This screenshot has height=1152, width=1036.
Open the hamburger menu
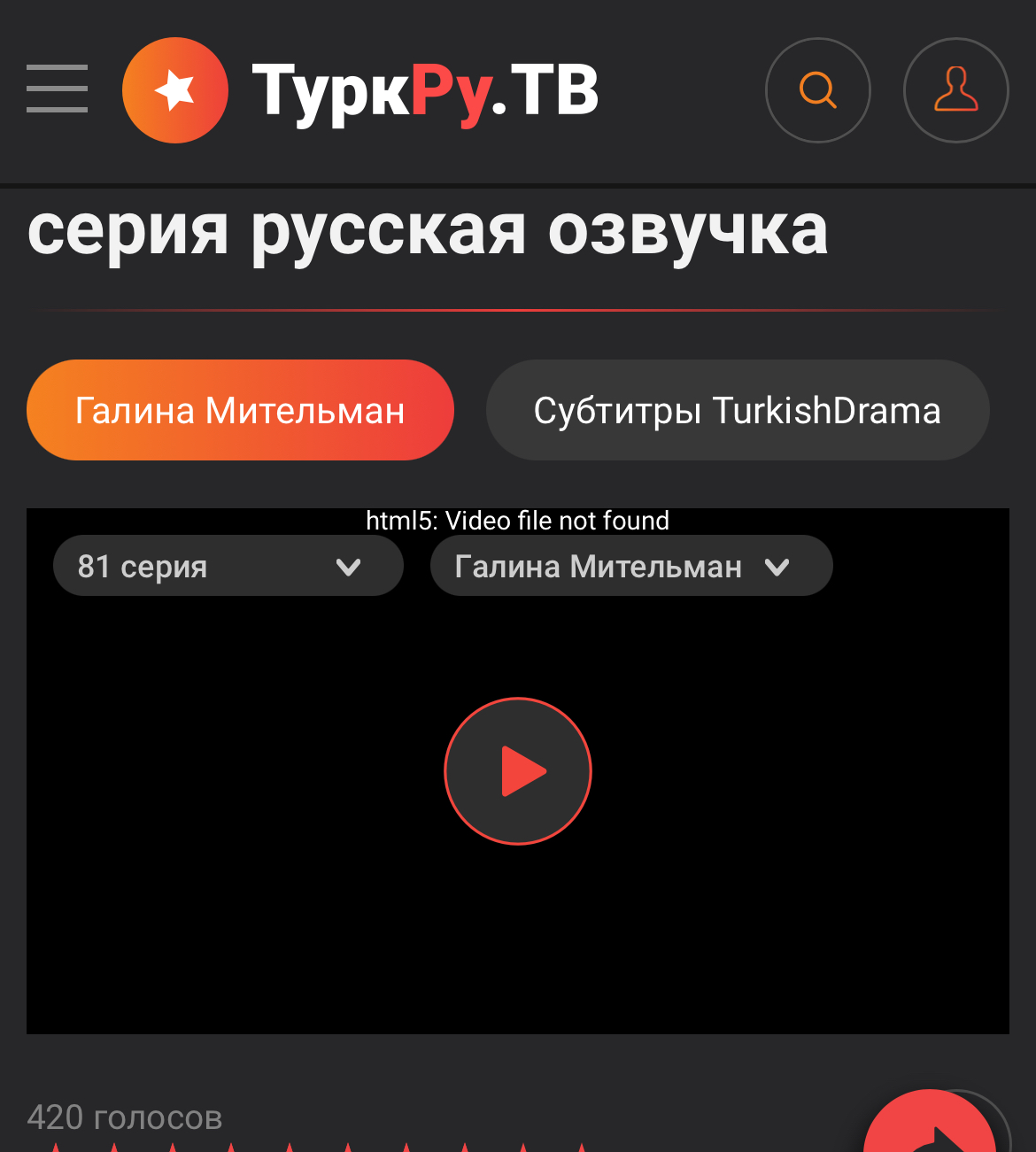point(57,89)
